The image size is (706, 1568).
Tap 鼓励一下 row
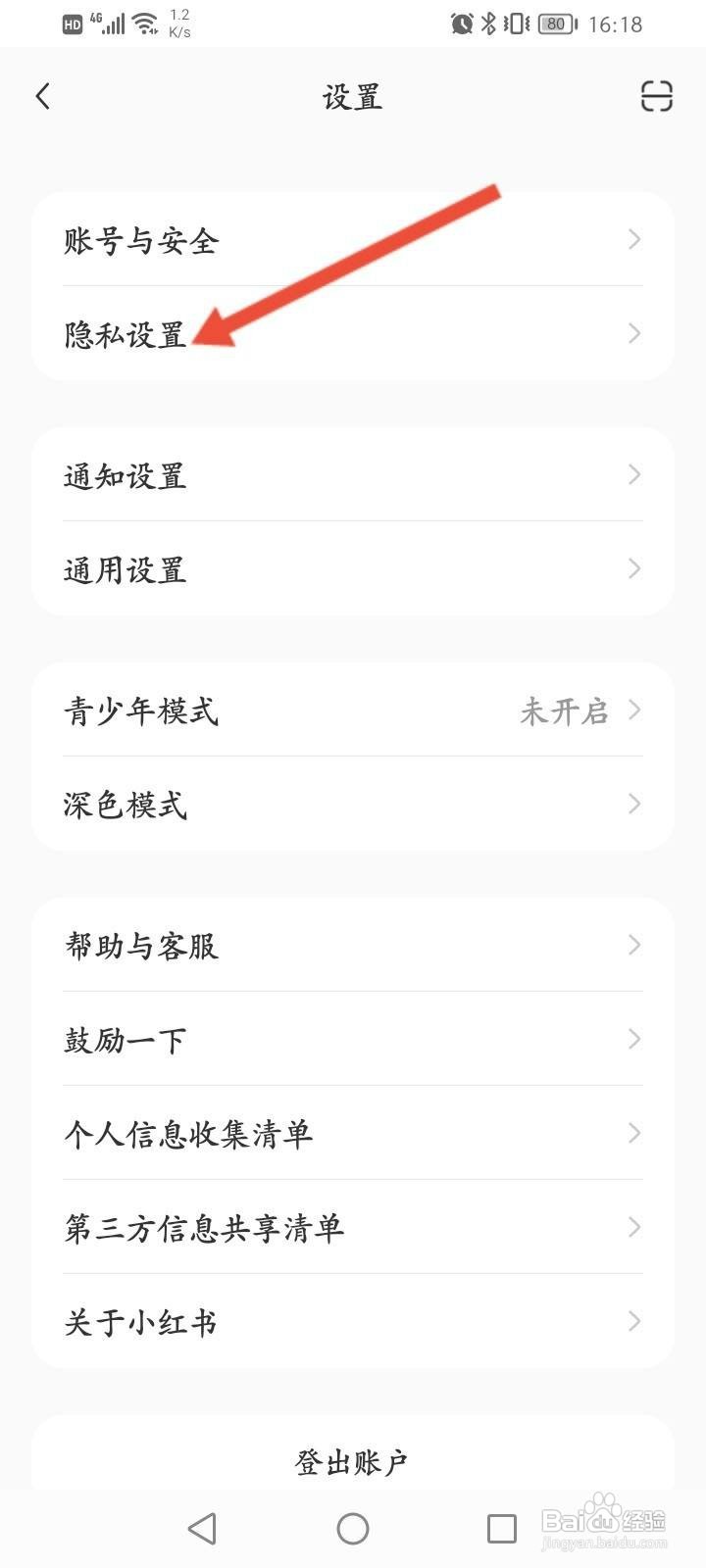coord(353,1040)
